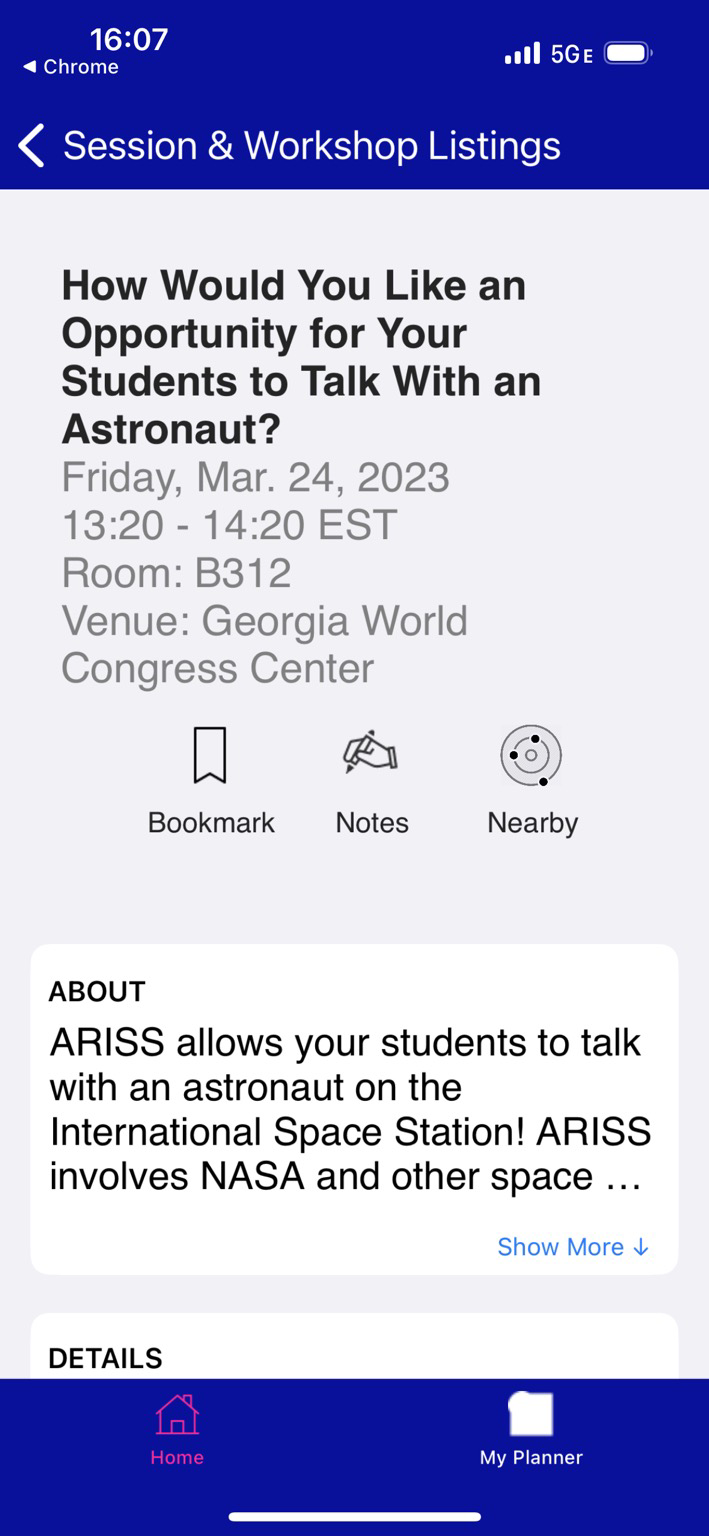Switch to the My Planner tab
Viewport: 709px width, 1536px height.
531,1430
